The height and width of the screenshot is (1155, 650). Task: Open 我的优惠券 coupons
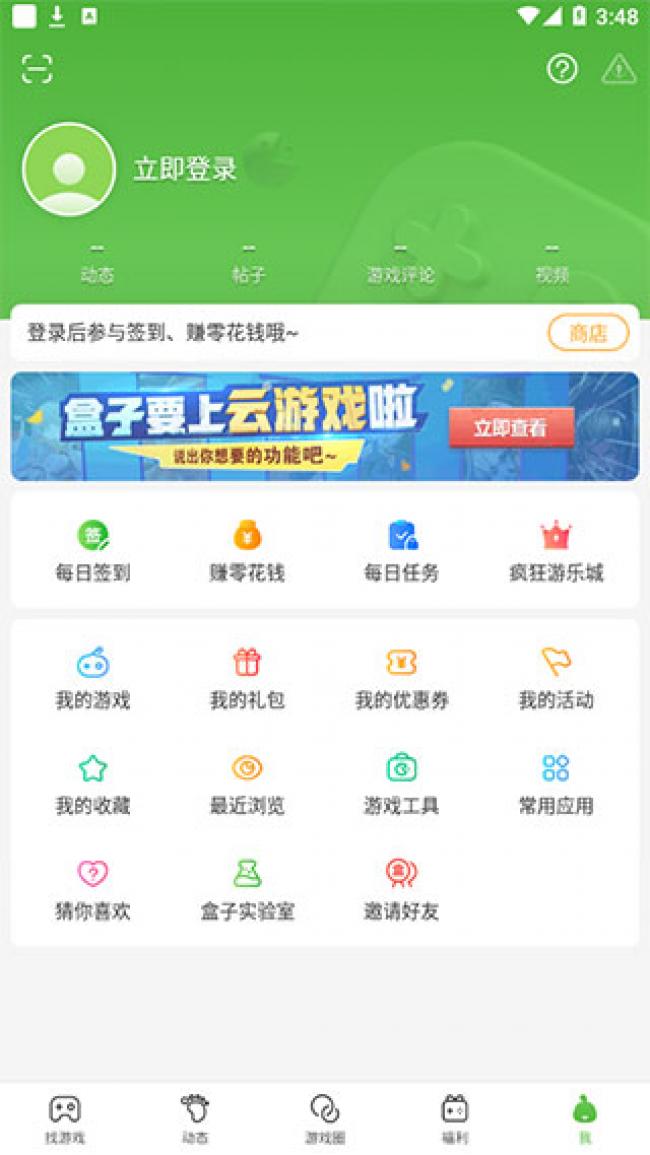tap(401, 677)
